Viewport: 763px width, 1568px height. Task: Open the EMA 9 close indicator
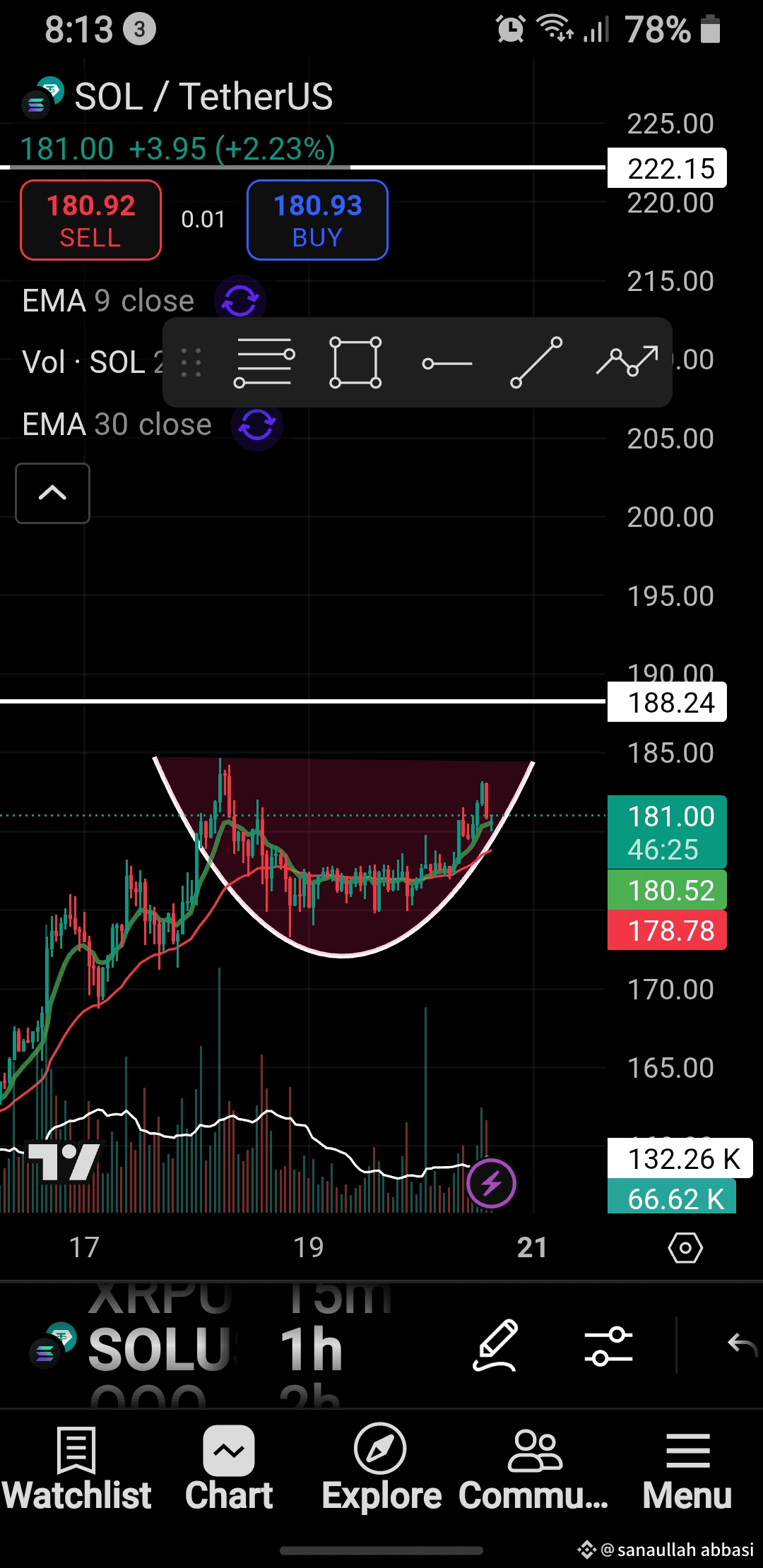tap(108, 301)
